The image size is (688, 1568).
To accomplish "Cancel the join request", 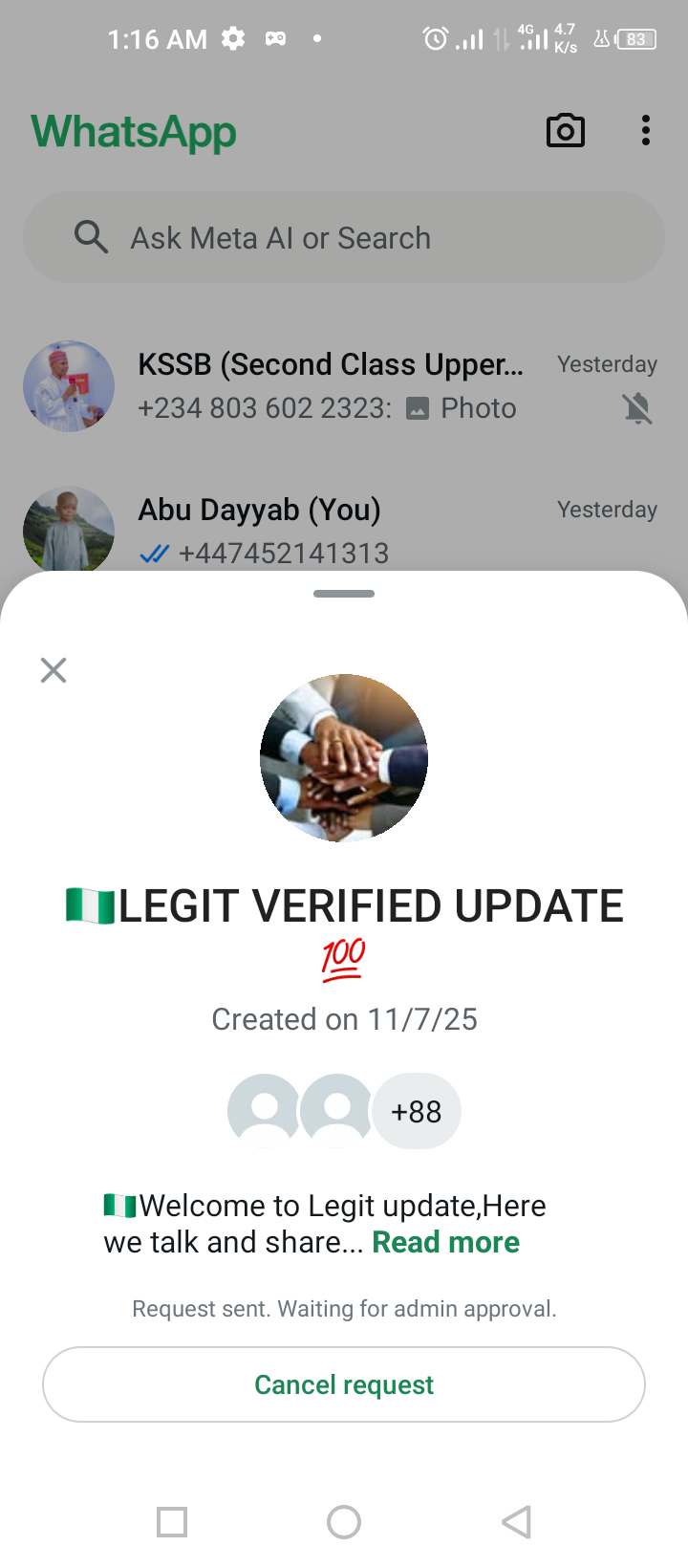I will 344,1384.
